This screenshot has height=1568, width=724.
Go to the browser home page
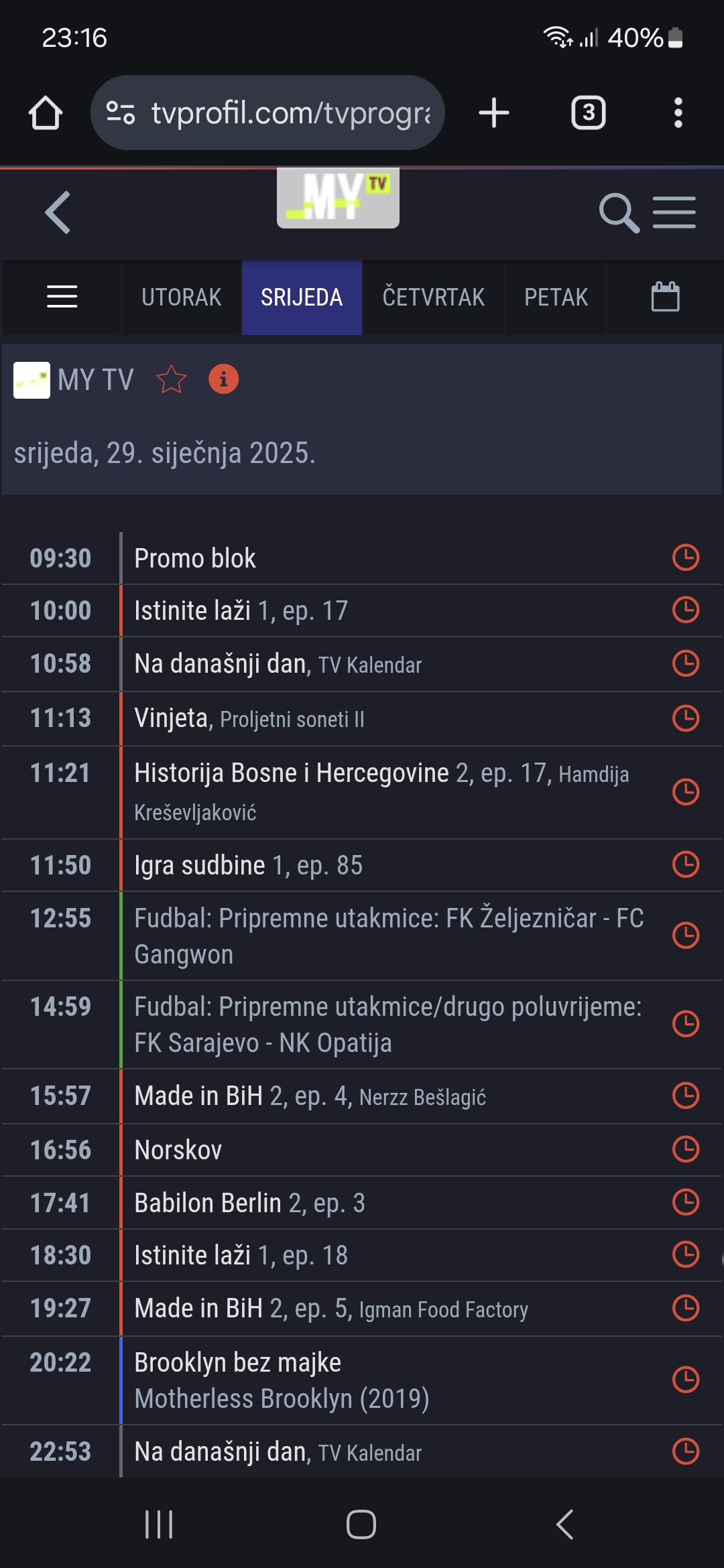pos(46,113)
